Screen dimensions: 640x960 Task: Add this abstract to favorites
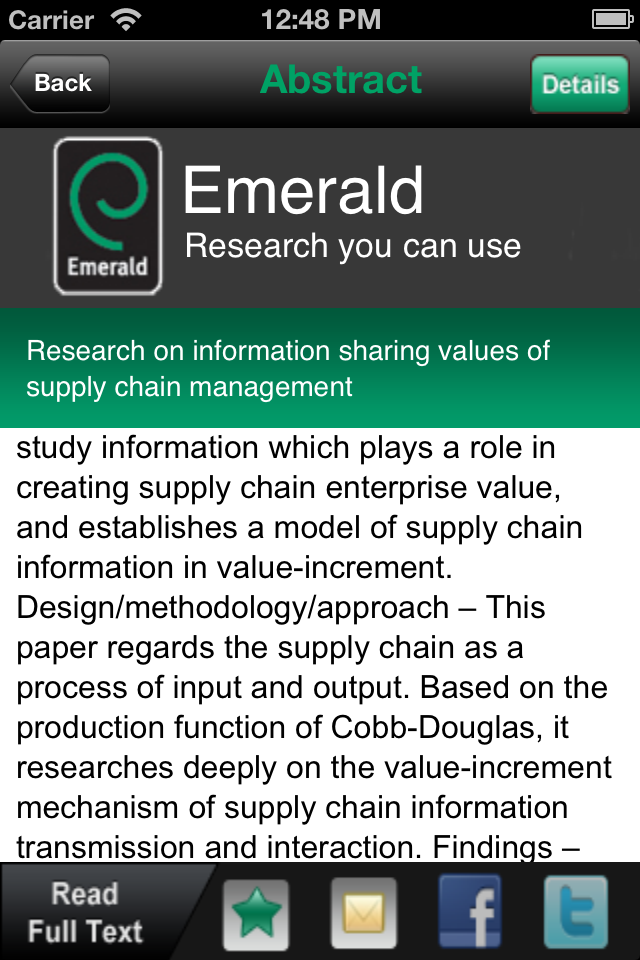click(255, 913)
